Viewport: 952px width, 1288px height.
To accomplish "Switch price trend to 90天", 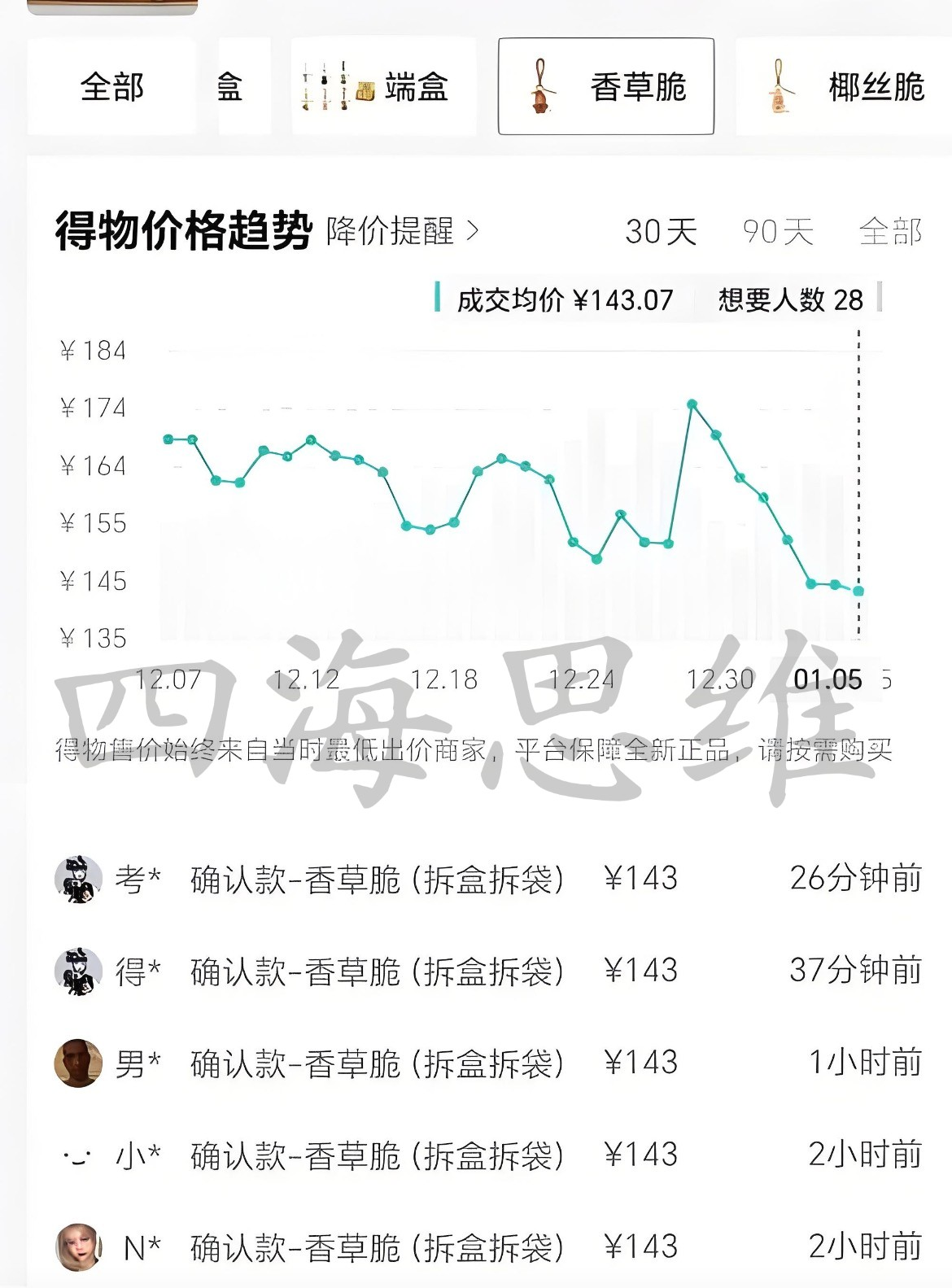I will 778,232.
